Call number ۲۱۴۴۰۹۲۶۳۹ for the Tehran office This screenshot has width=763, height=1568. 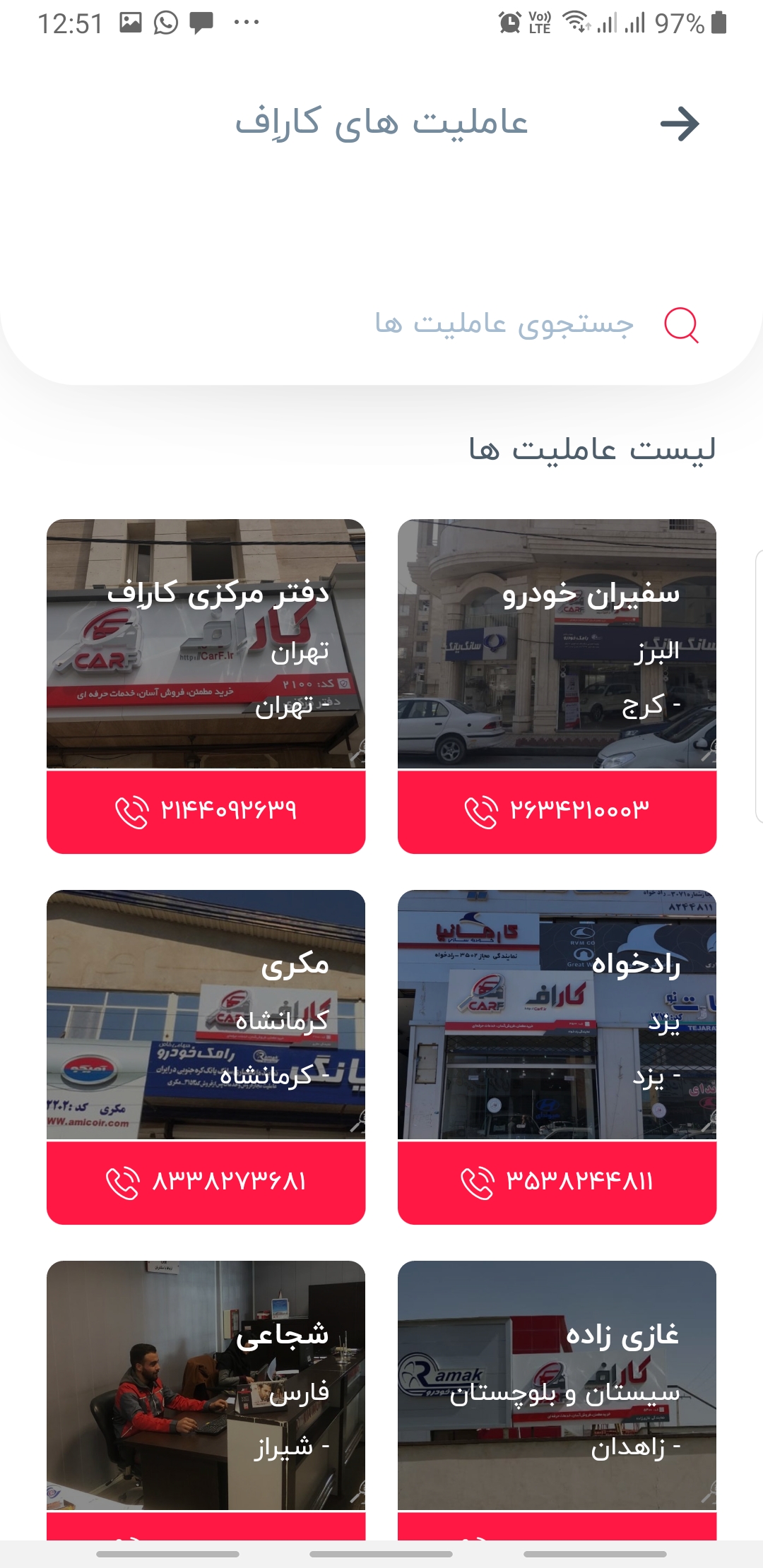[226, 811]
